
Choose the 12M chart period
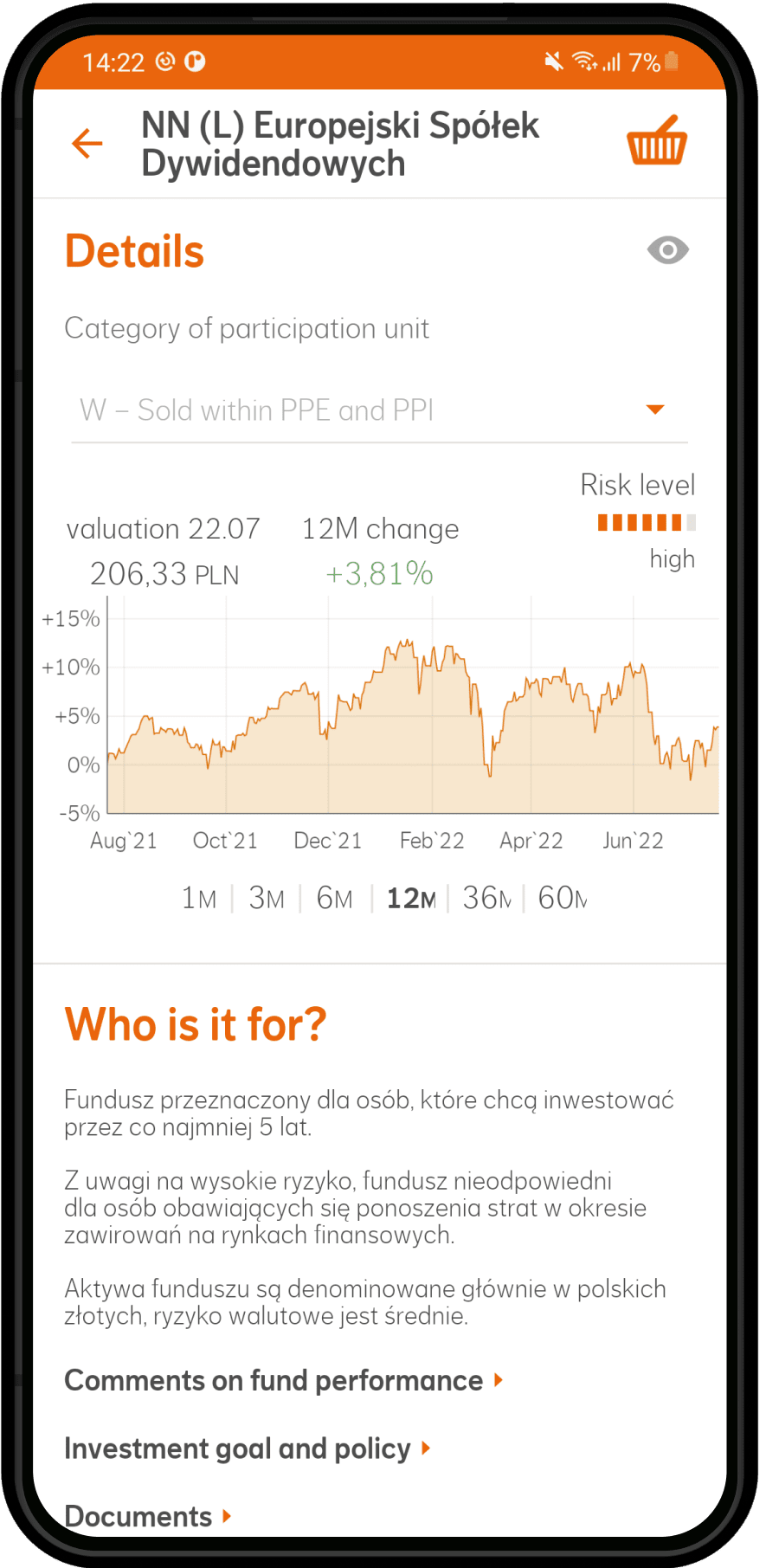pyautogui.click(x=411, y=899)
